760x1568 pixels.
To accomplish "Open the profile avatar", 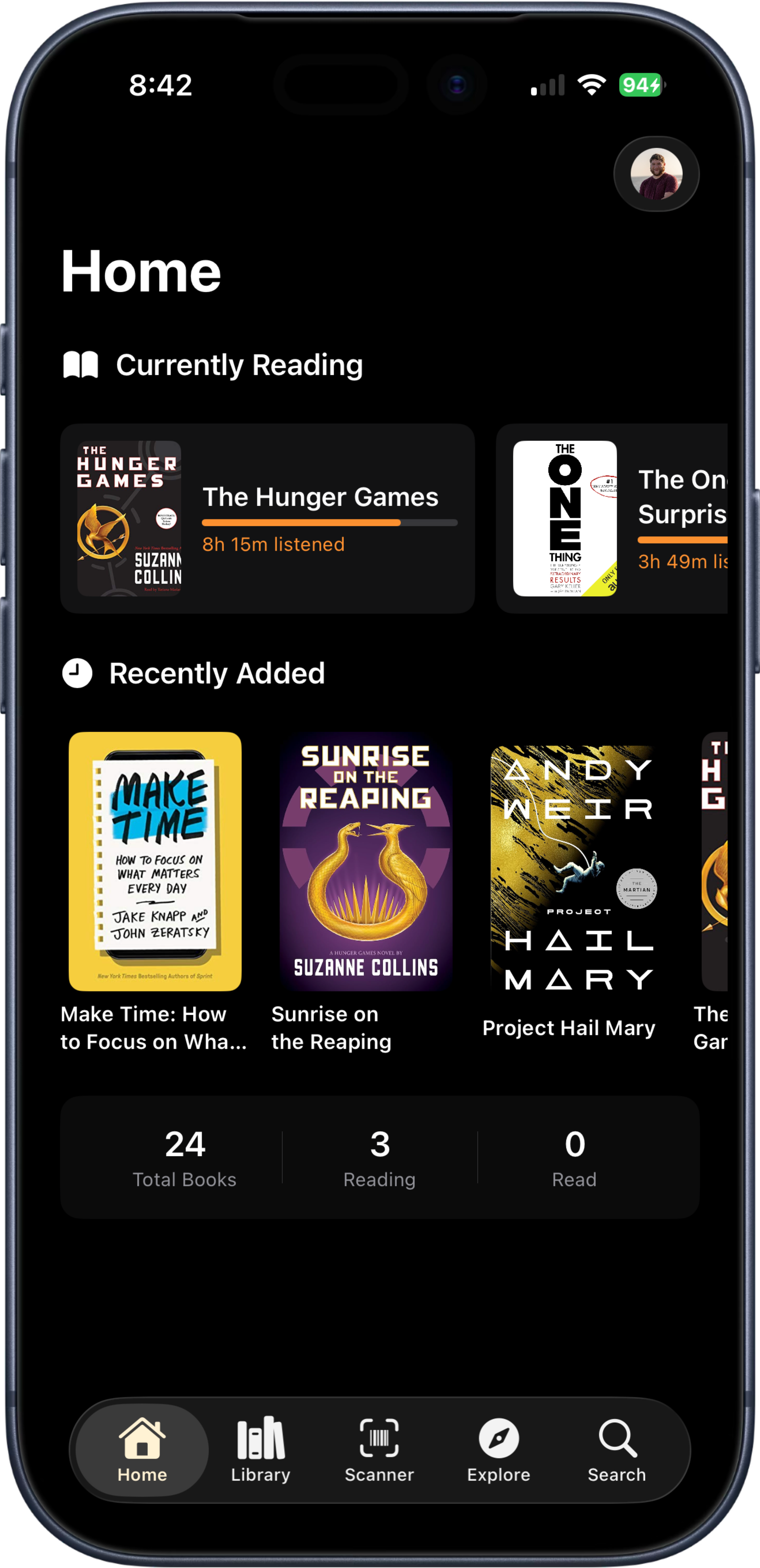I will coord(656,174).
